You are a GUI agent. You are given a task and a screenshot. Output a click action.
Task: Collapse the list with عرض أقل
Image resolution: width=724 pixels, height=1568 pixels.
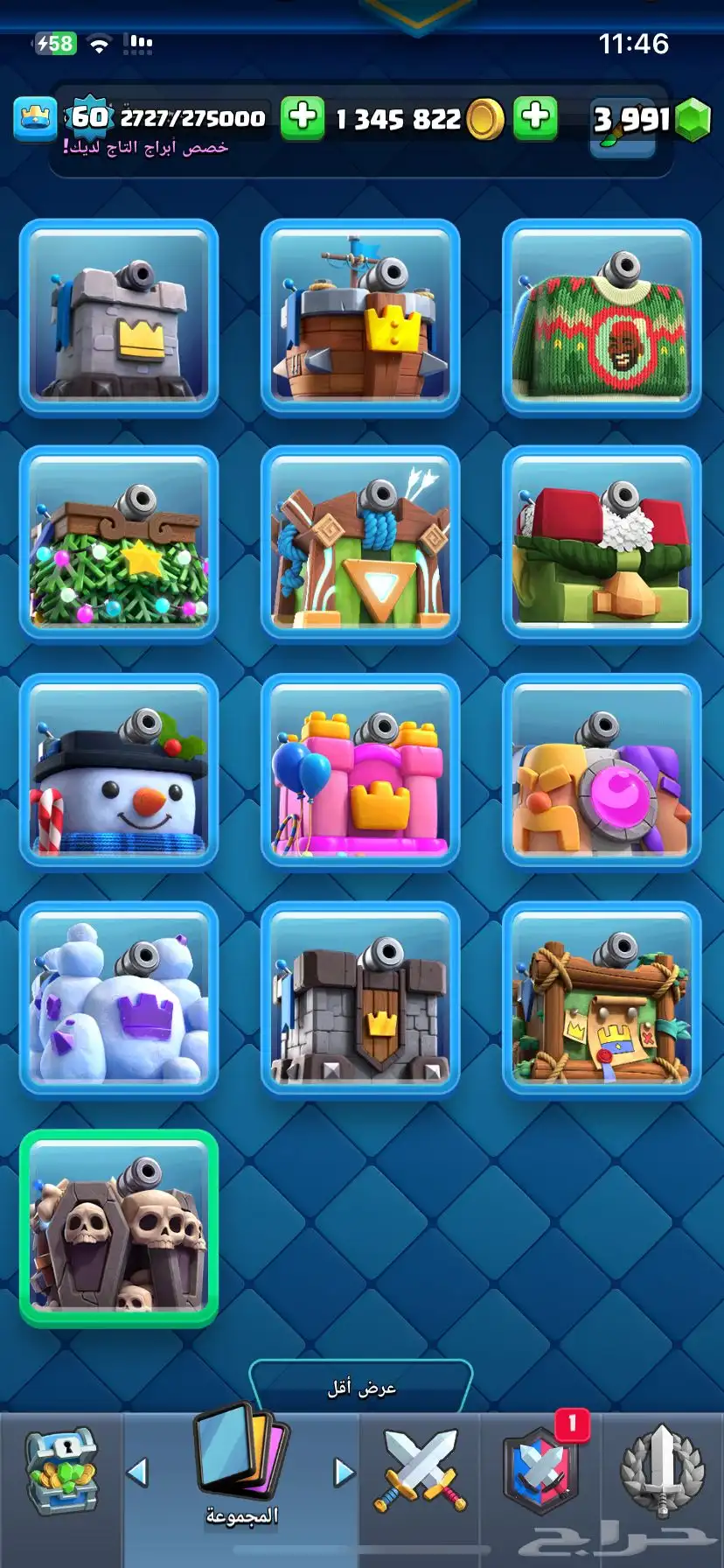(361, 1388)
